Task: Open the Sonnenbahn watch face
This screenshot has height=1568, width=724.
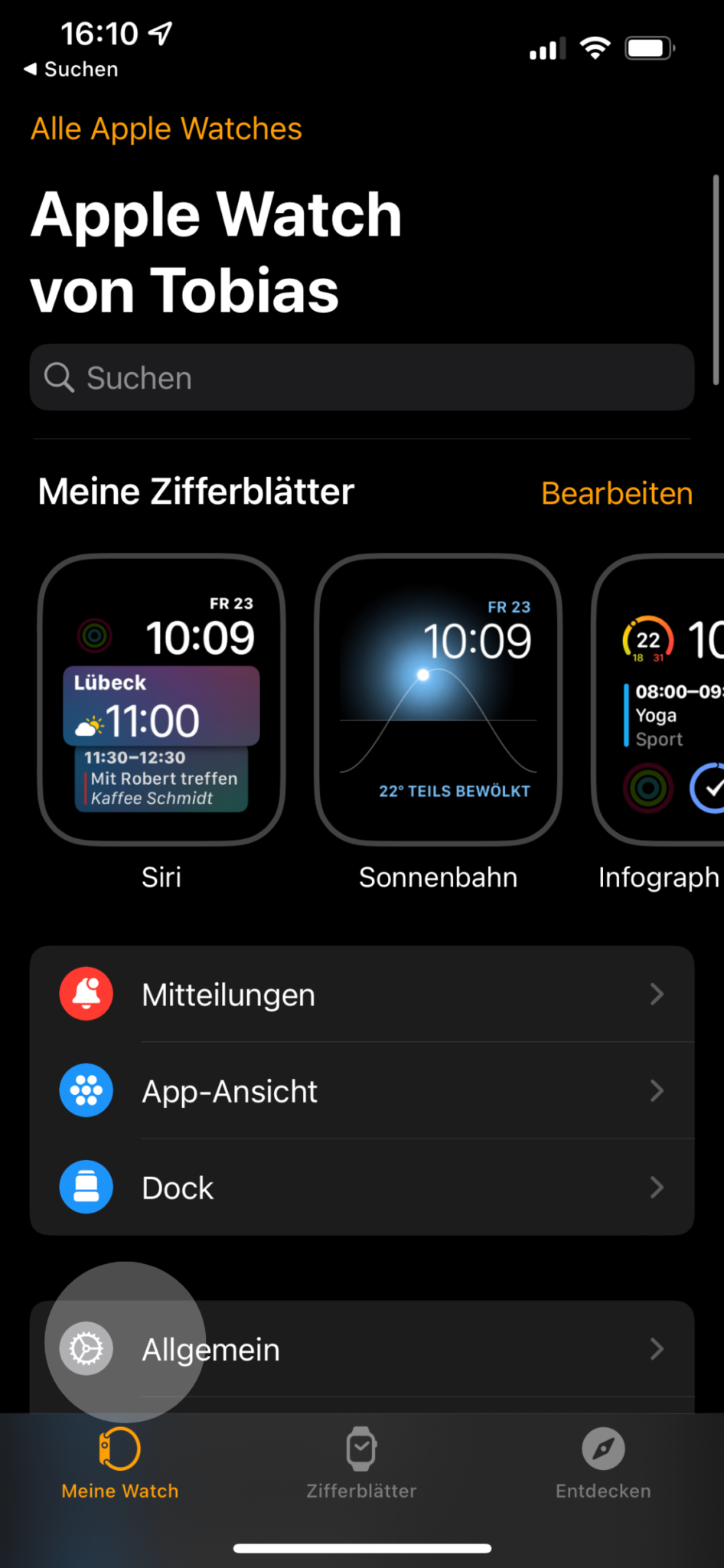Action: tap(437, 697)
